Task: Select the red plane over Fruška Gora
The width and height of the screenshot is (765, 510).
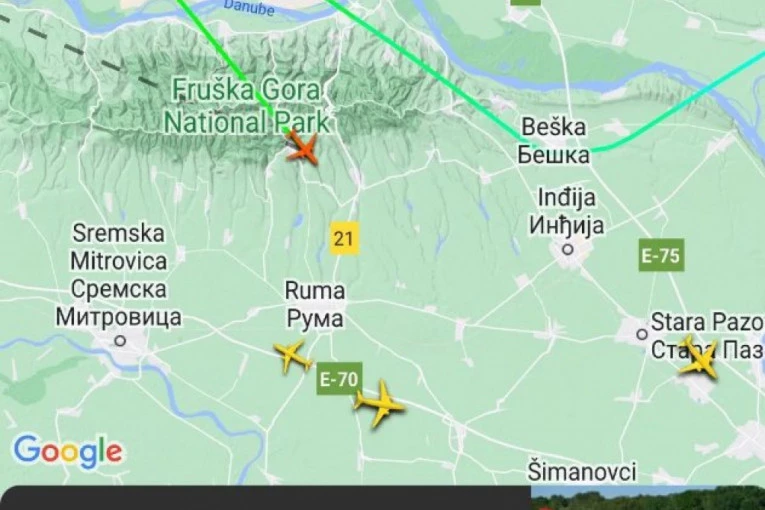Action: coord(303,151)
